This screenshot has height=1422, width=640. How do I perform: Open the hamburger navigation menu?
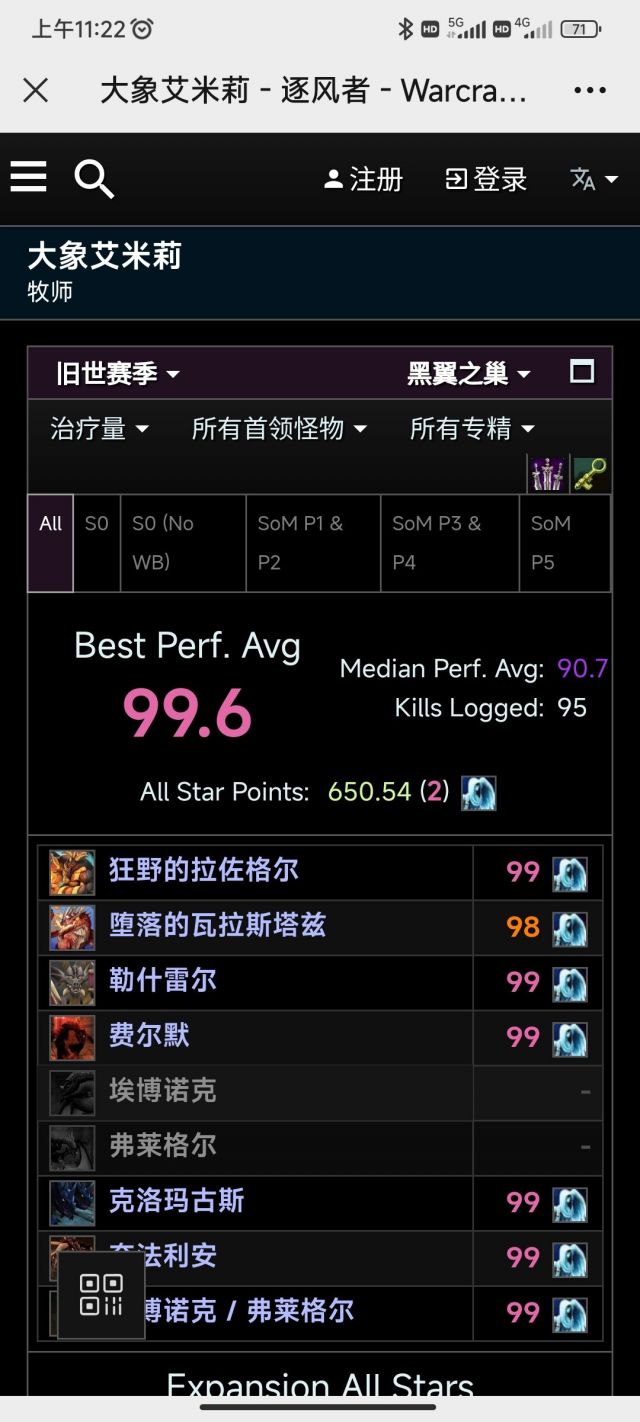point(29,178)
